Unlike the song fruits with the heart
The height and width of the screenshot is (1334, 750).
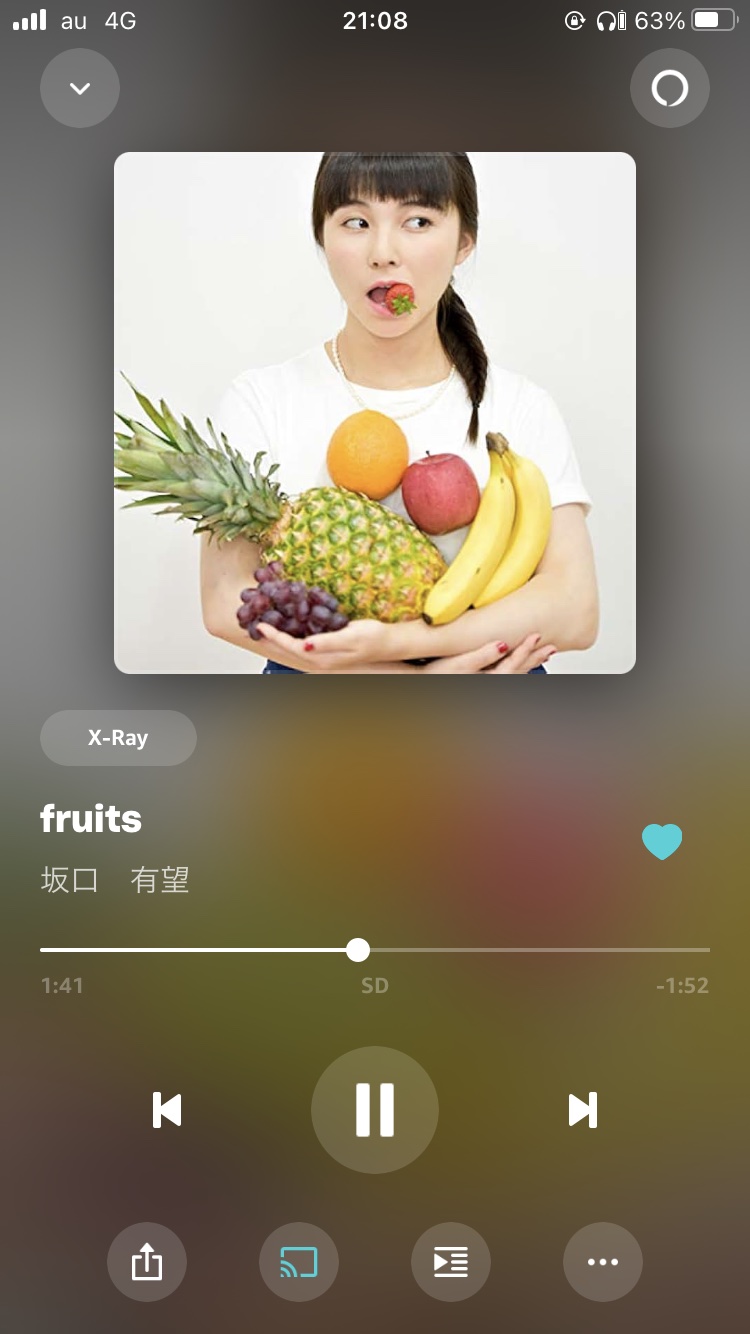pos(662,842)
